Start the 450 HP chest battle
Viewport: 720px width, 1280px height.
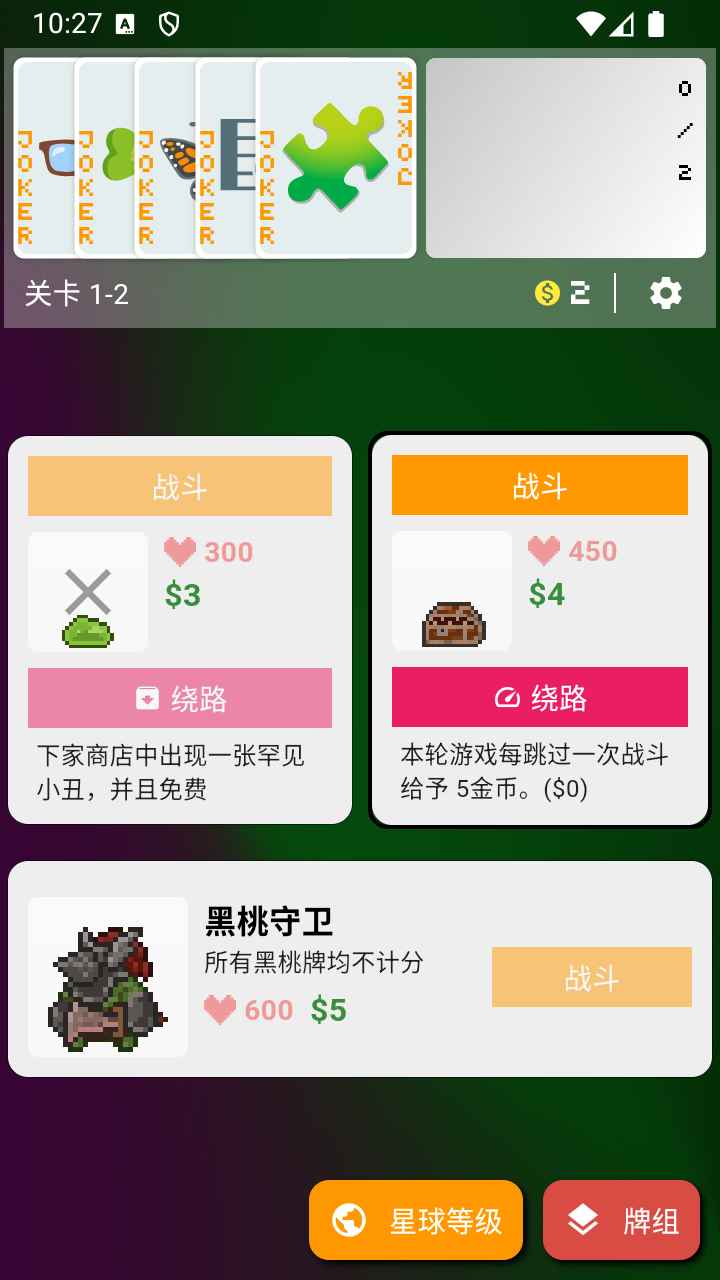[x=540, y=485]
